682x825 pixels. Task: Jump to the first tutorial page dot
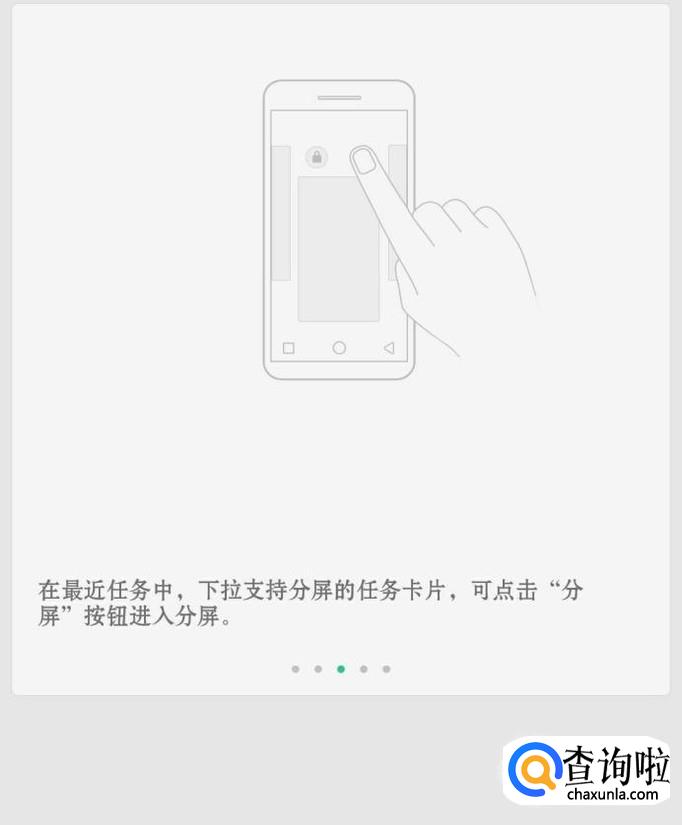point(295,669)
